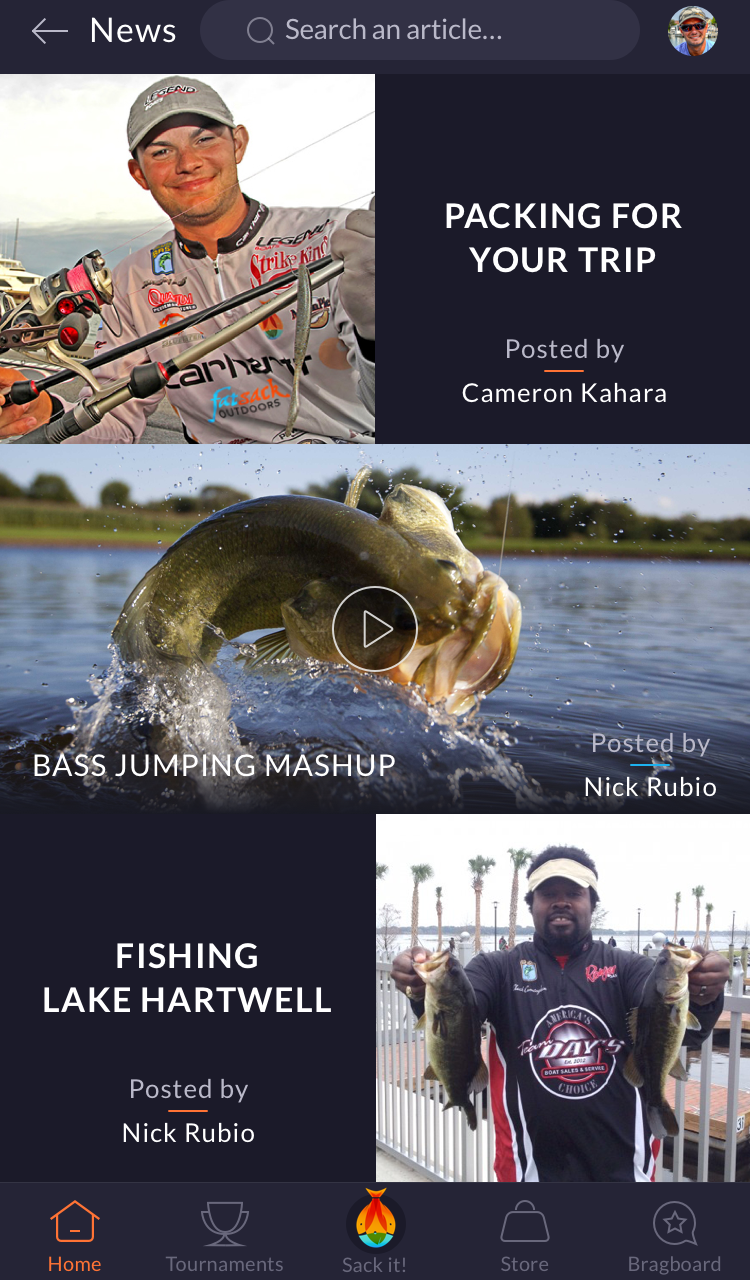Play the Bass Jumping Mashup video
This screenshot has height=1280, width=750.
[375, 629]
